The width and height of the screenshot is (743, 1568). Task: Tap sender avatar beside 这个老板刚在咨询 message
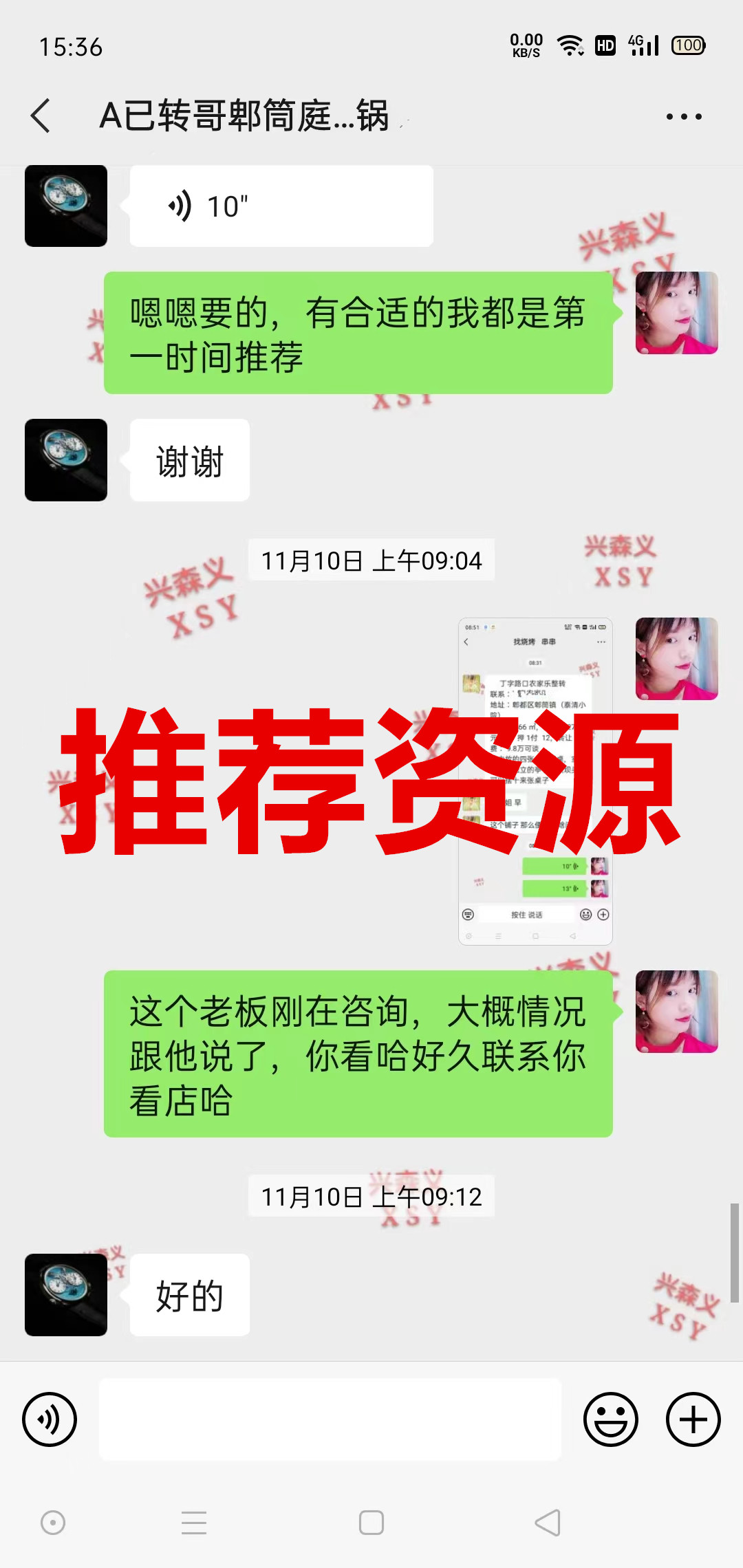pos(676,1012)
